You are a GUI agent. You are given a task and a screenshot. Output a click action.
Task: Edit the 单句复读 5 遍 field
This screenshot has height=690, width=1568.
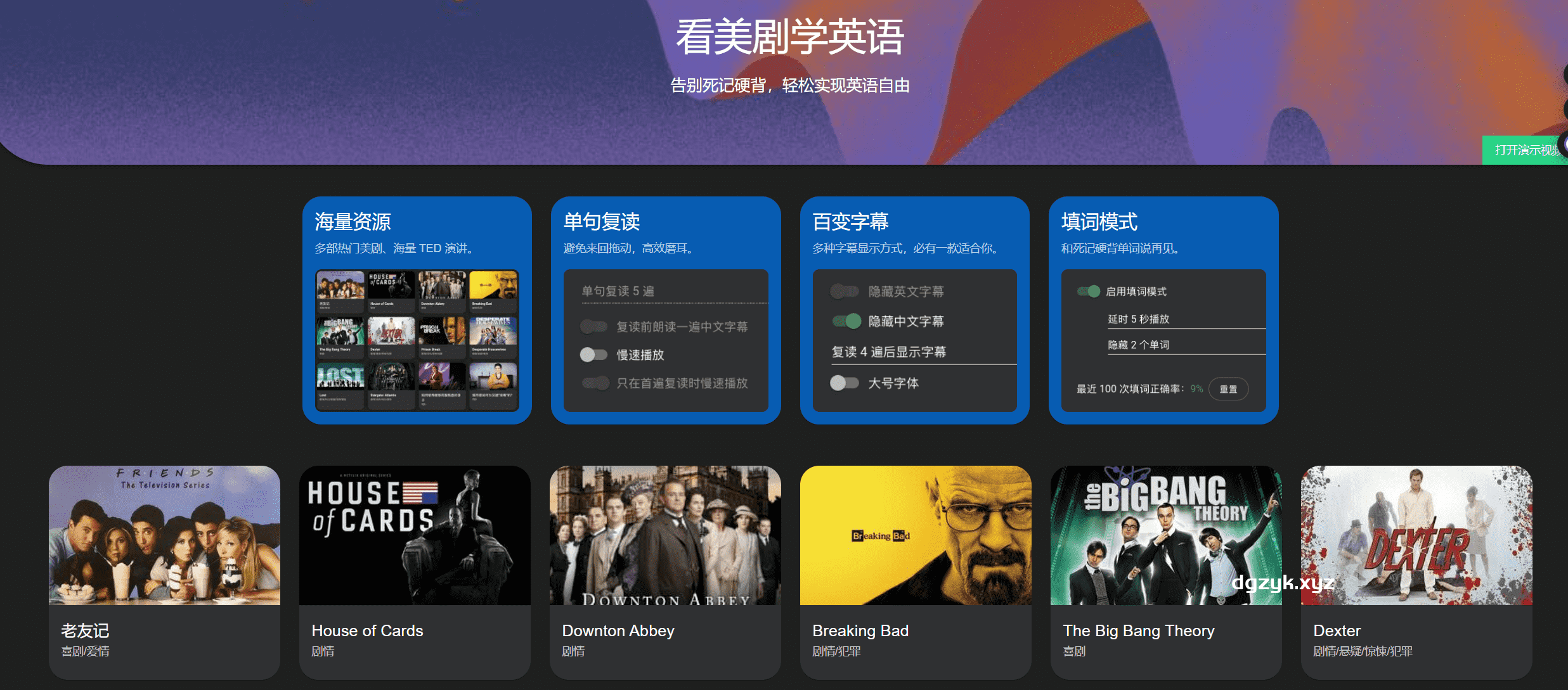[672, 291]
